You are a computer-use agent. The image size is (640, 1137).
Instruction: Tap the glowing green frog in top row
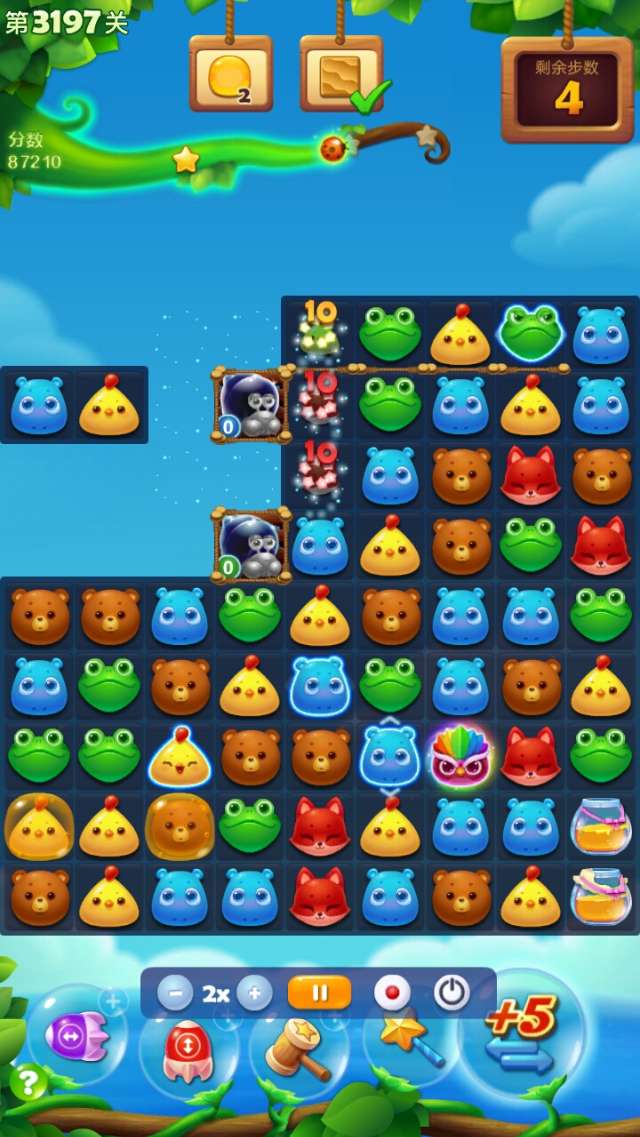[x=530, y=333]
